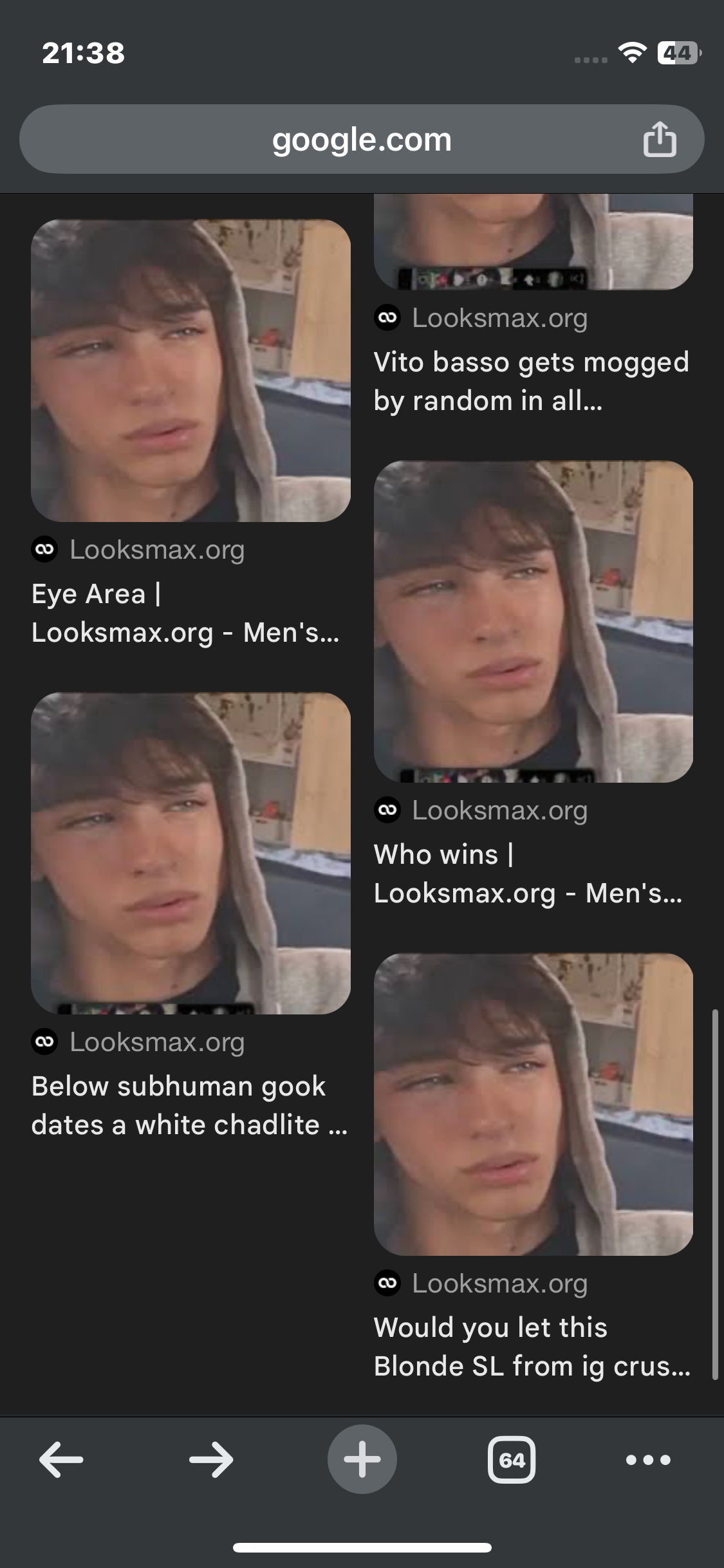Tap the google.com address bar
The image size is (724, 1568).
coord(361,140)
